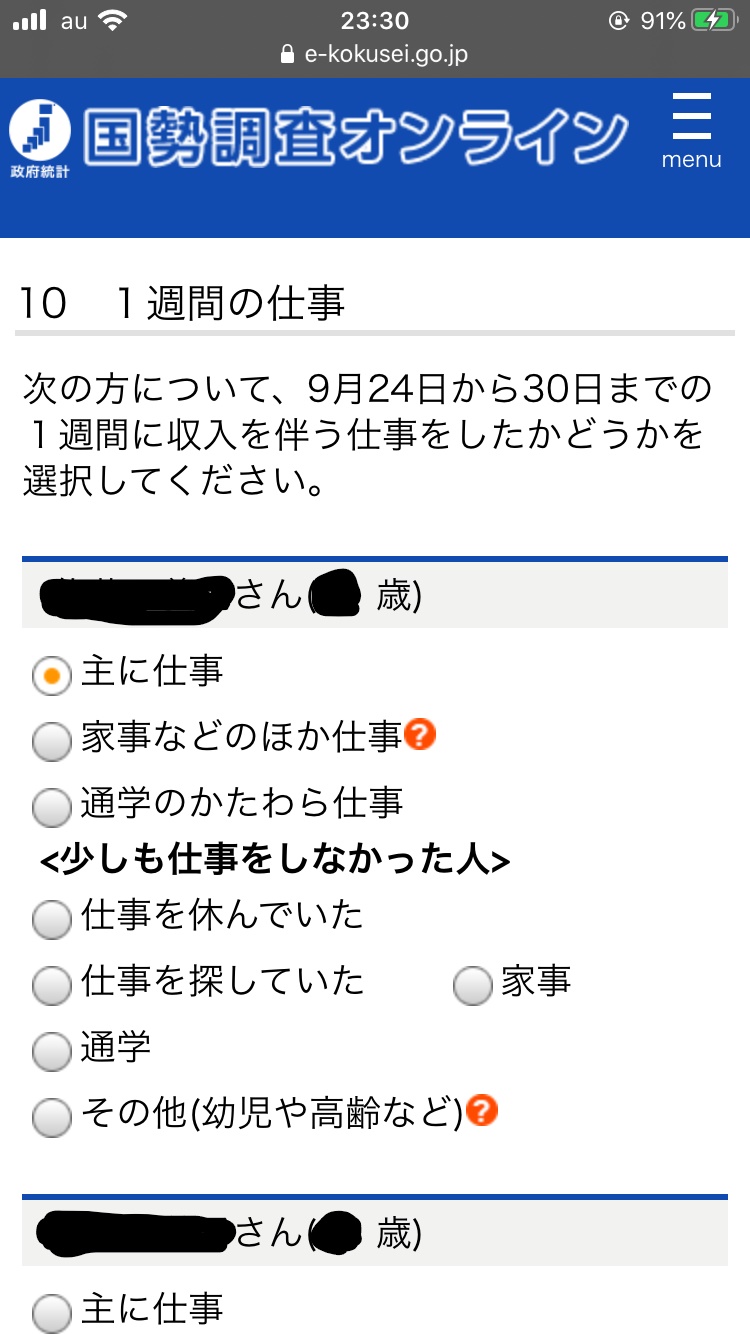Select the 通学 radio button

52,1051
